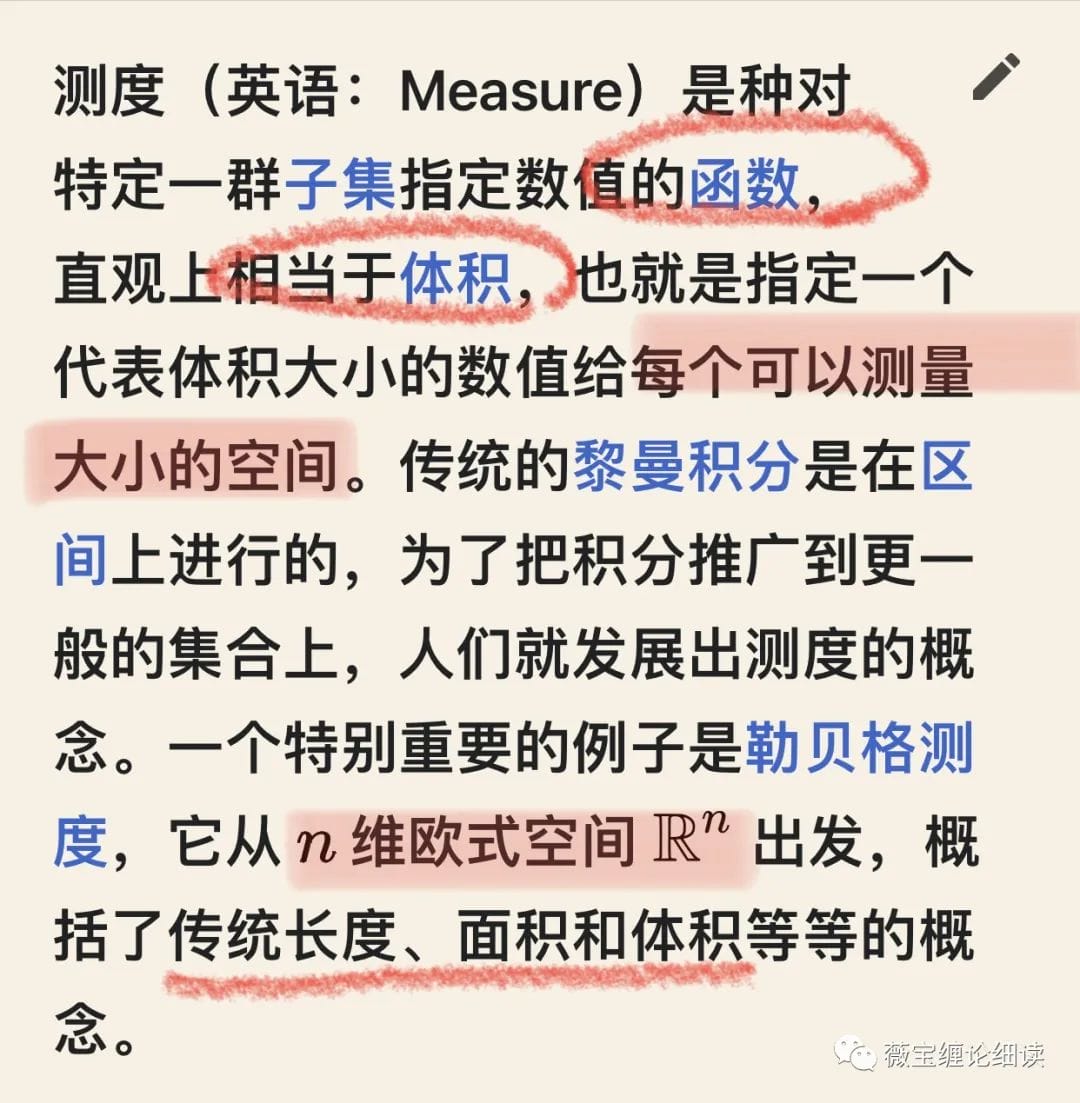
Task: Open the 子集 link
Action: [340, 186]
